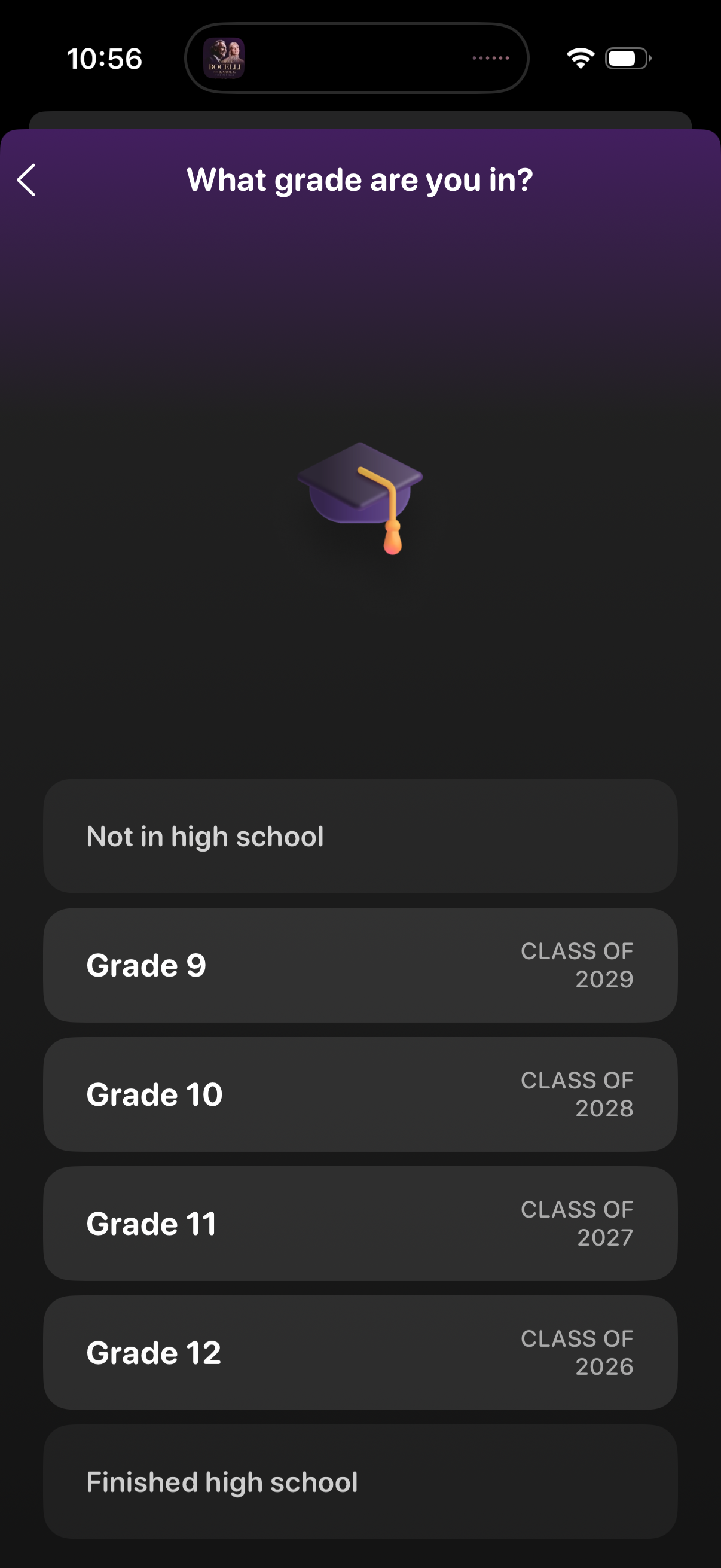Tap the clock showing 10:56
Image resolution: width=721 pixels, height=1568 pixels.
pos(104,58)
